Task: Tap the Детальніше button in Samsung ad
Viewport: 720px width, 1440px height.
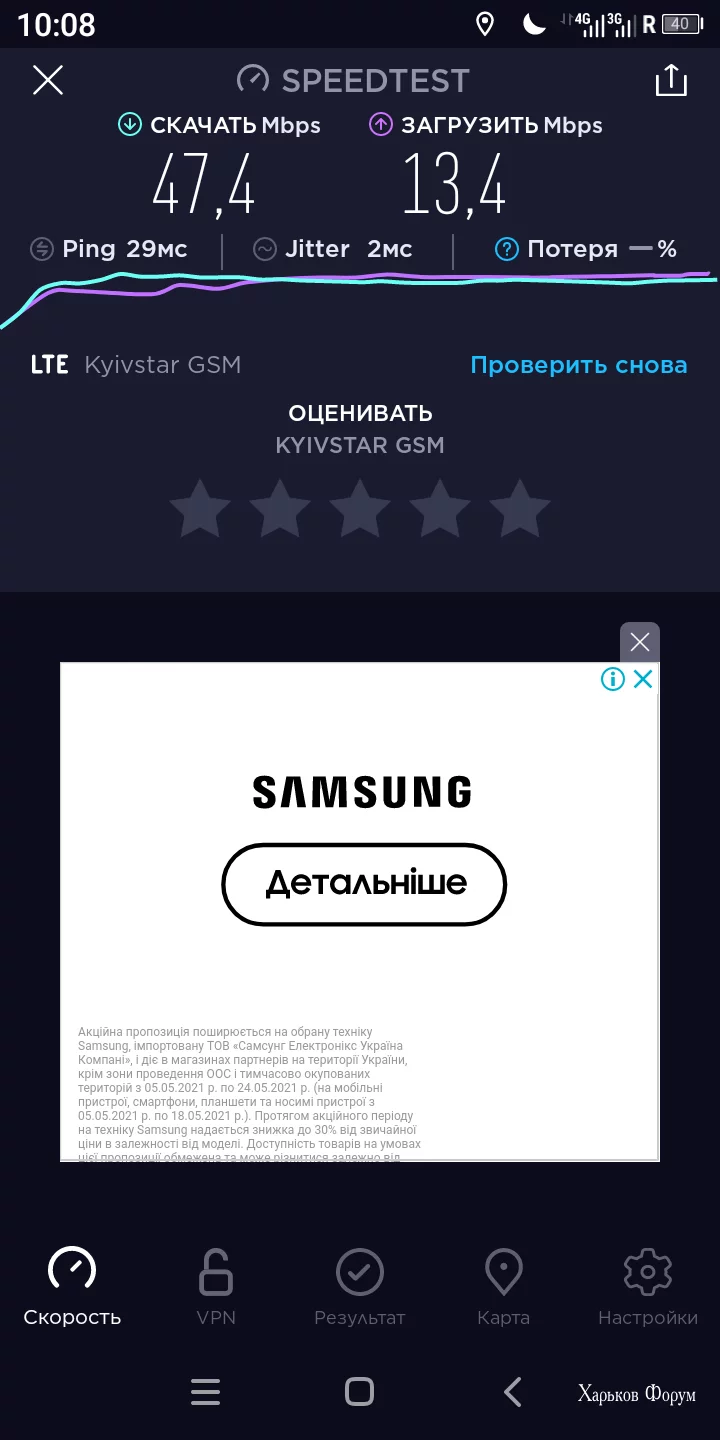Action: coord(364,884)
